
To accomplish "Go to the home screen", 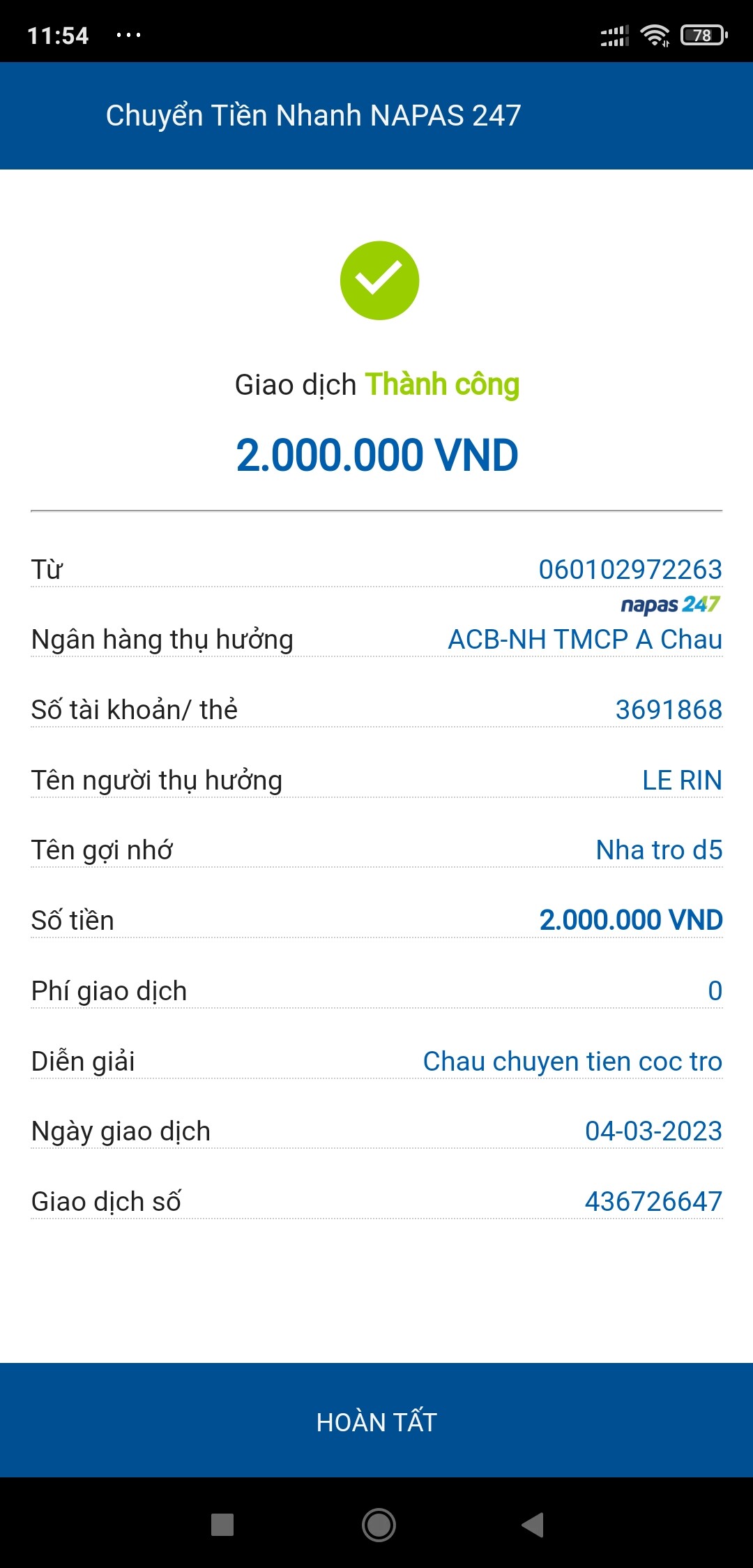I will coord(379,1525).
